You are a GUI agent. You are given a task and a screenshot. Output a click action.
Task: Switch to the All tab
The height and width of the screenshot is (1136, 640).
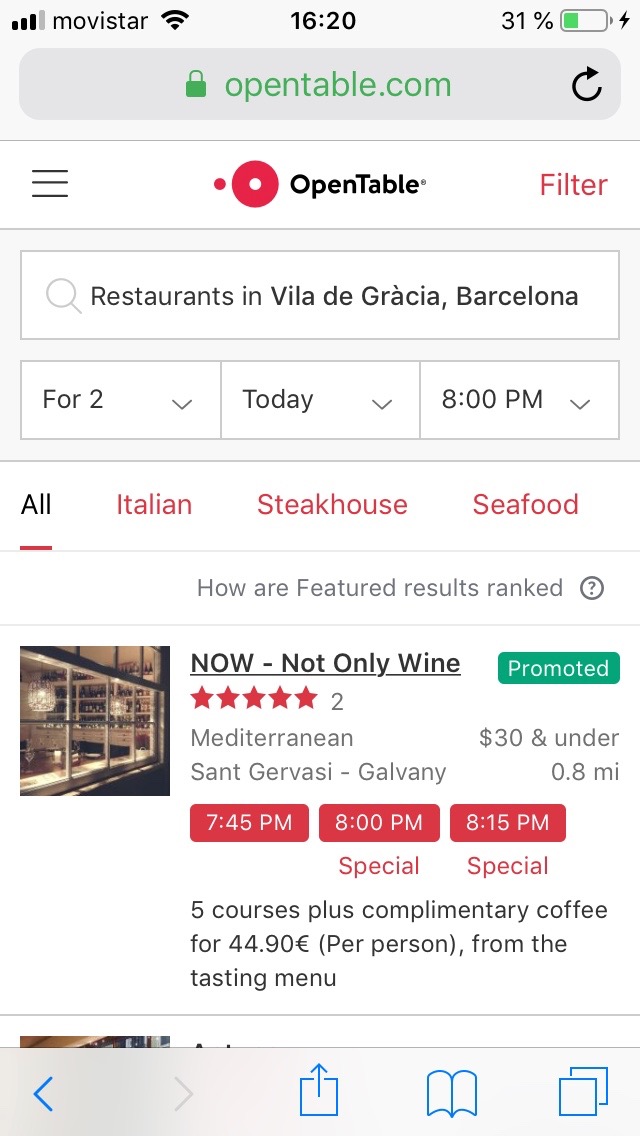tap(36, 505)
